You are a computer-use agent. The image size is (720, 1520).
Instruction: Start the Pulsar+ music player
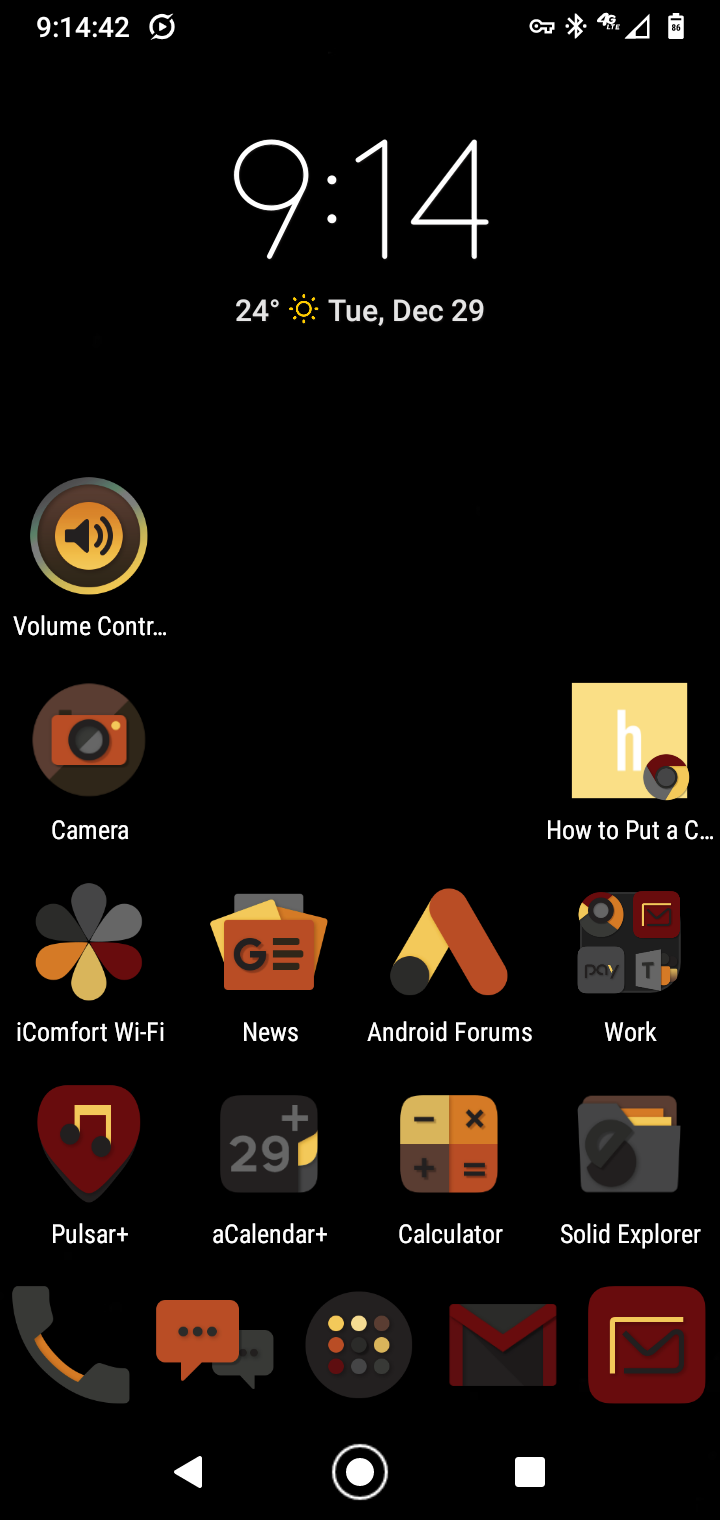click(x=89, y=1145)
